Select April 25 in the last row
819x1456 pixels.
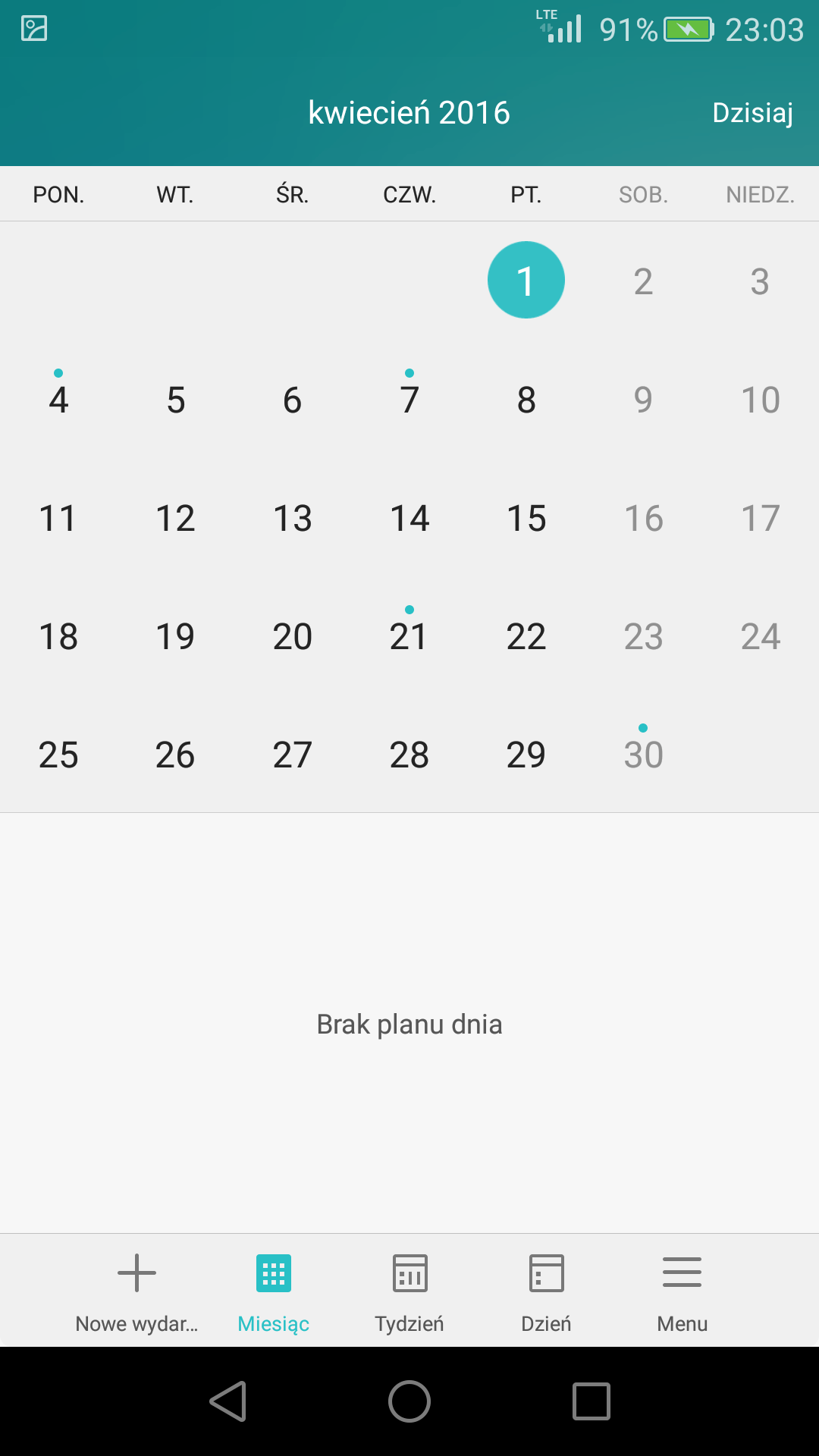pos(58,755)
